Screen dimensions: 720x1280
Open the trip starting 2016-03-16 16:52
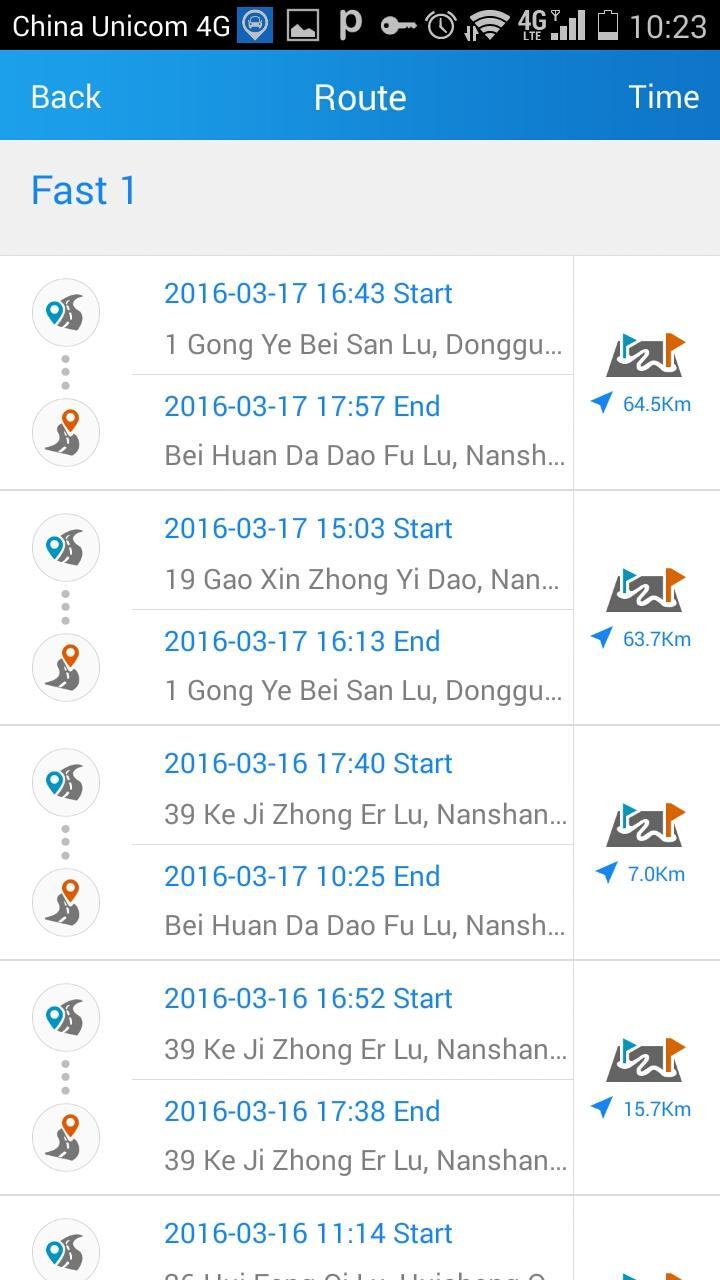(308, 999)
